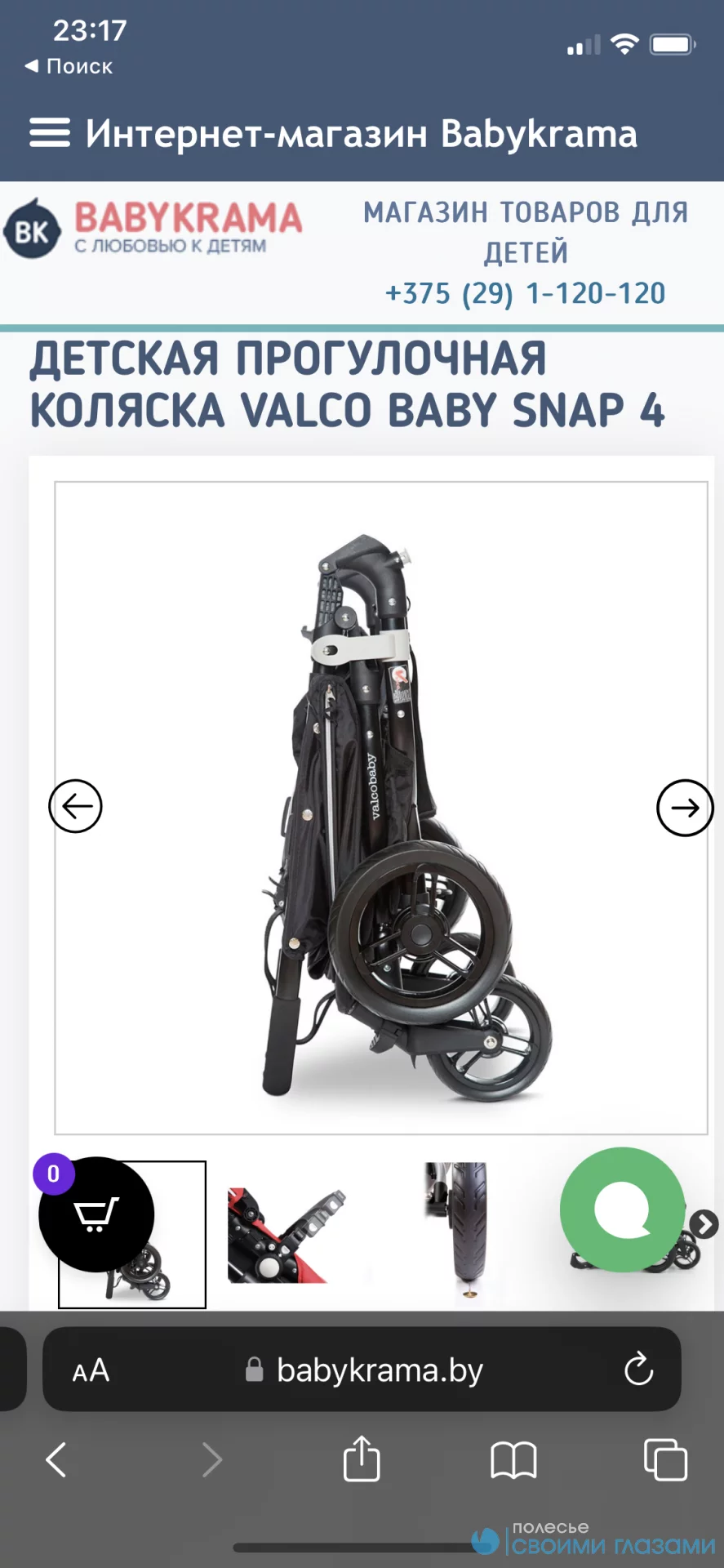Open the shopping cart button
This screenshot has height=1568, width=724.
[x=96, y=1214]
